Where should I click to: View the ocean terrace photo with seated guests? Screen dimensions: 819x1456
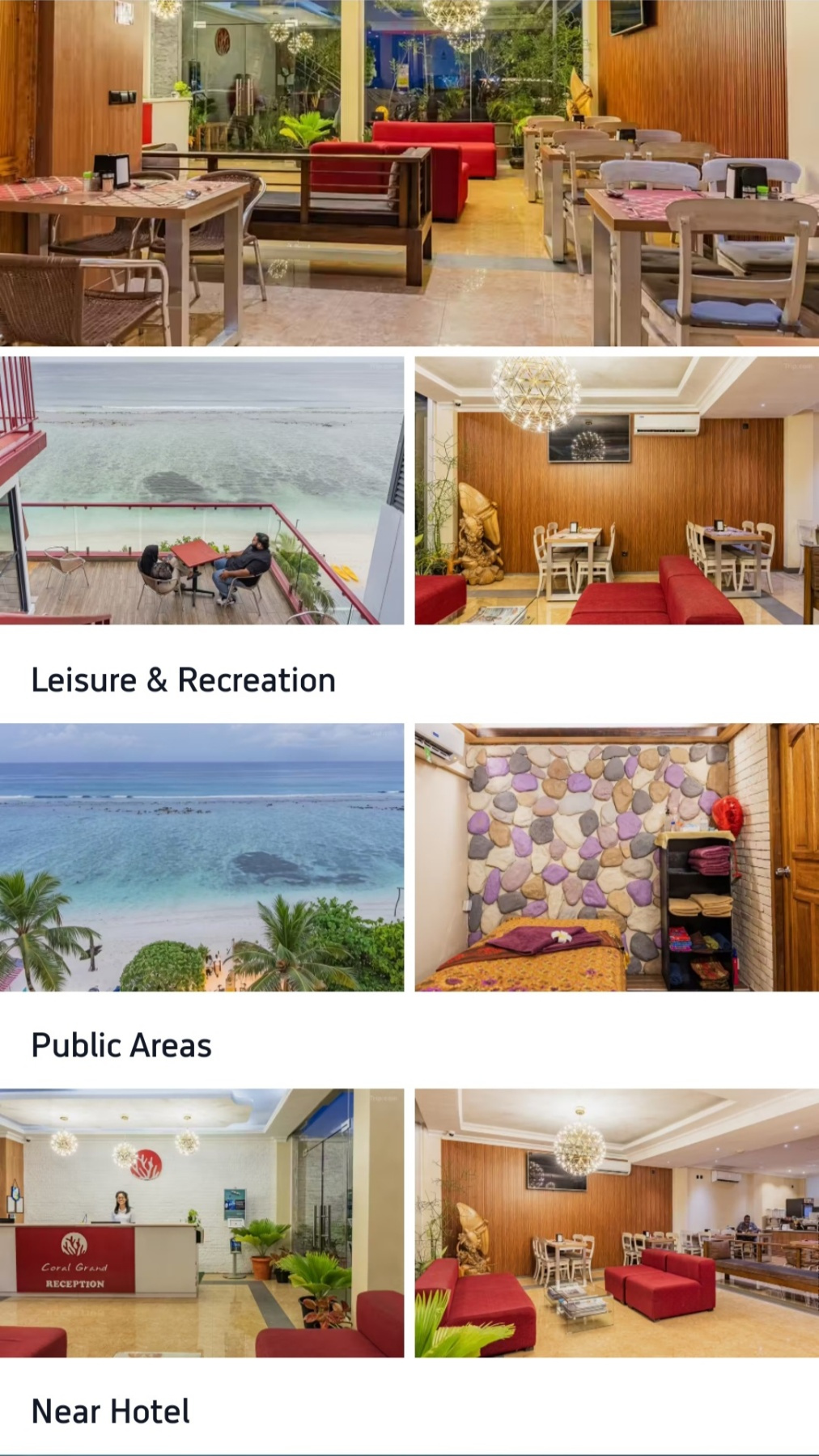(x=202, y=490)
